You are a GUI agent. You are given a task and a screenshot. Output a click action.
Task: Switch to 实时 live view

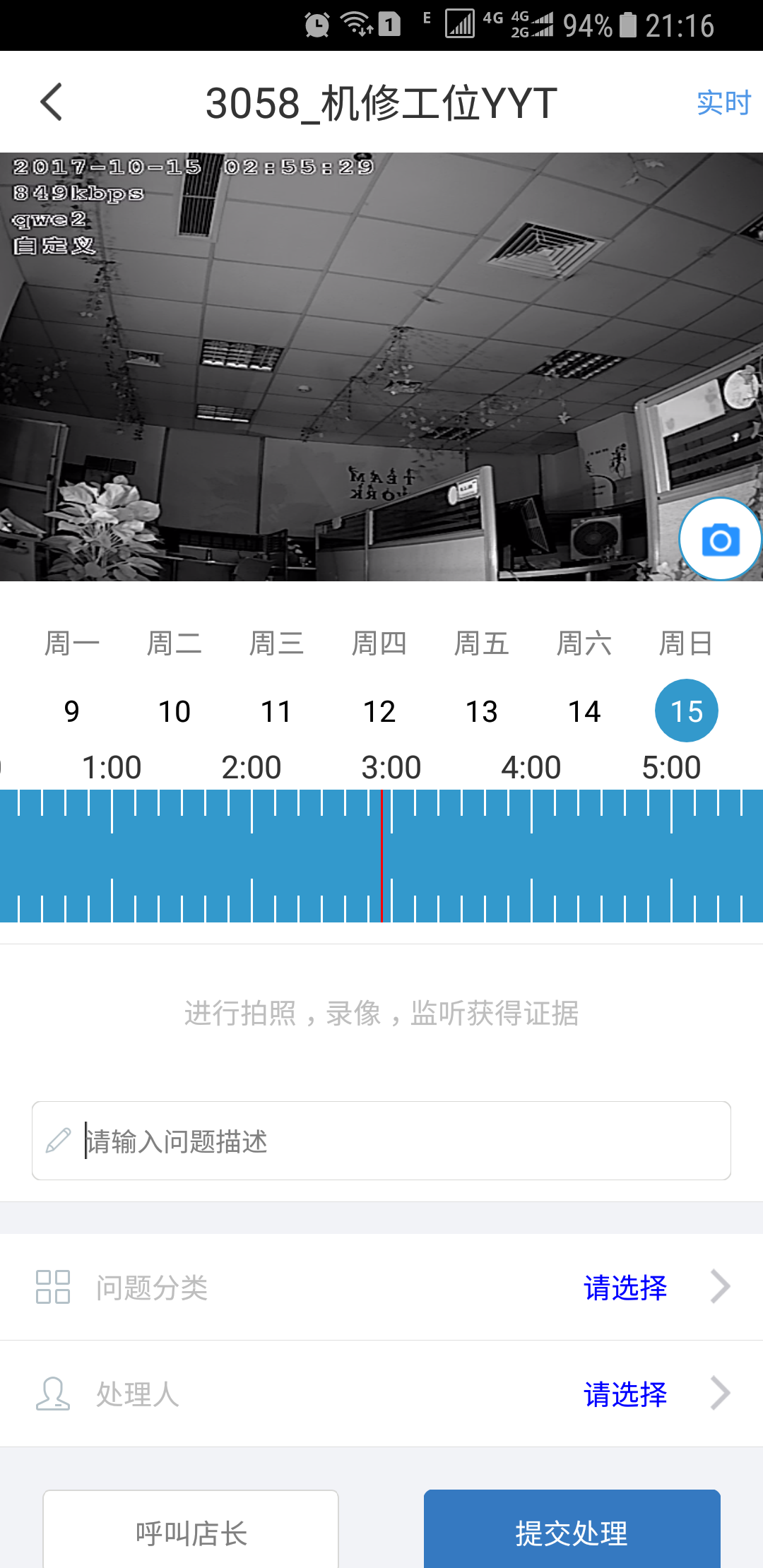click(723, 103)
